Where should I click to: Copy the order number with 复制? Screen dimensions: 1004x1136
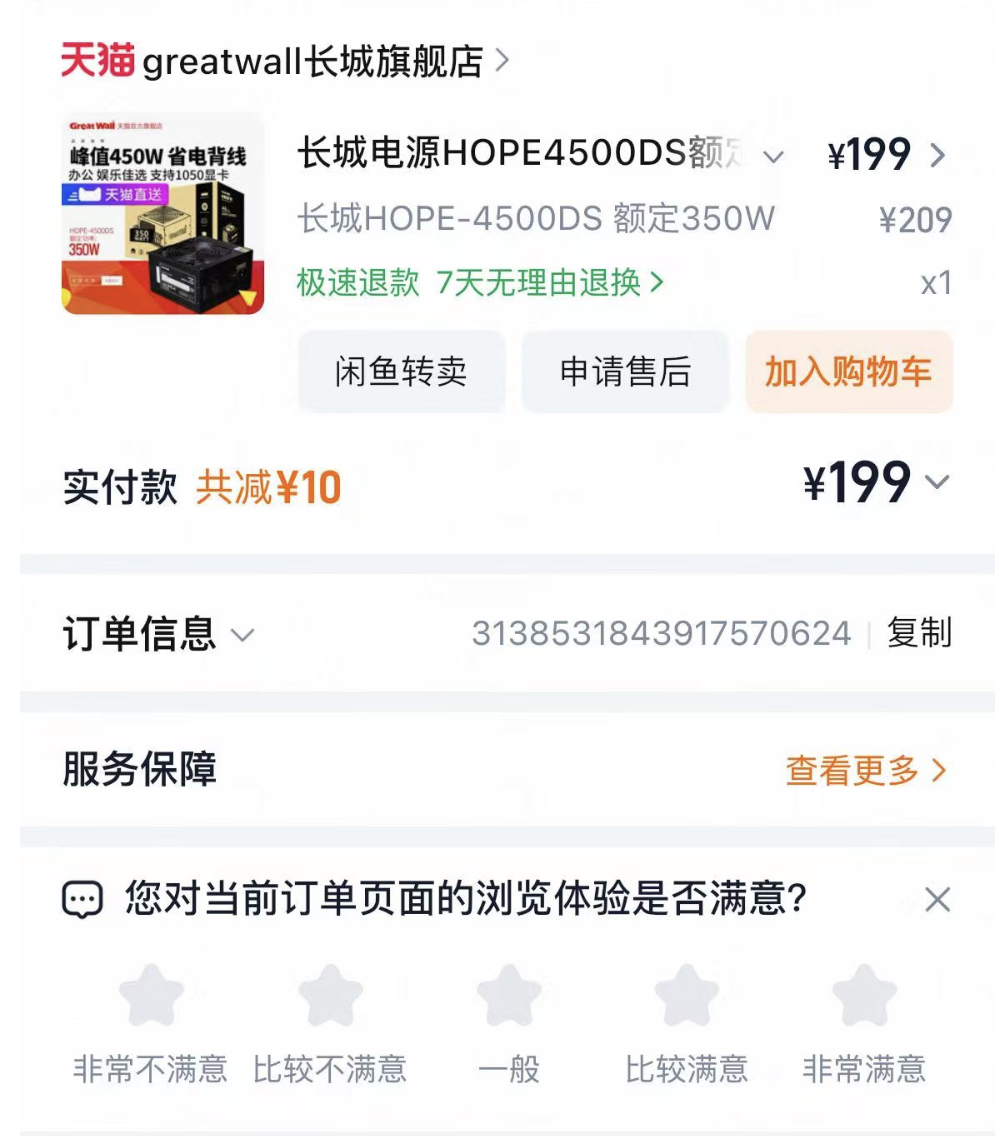pyautogui.click(x=919, y=633)
